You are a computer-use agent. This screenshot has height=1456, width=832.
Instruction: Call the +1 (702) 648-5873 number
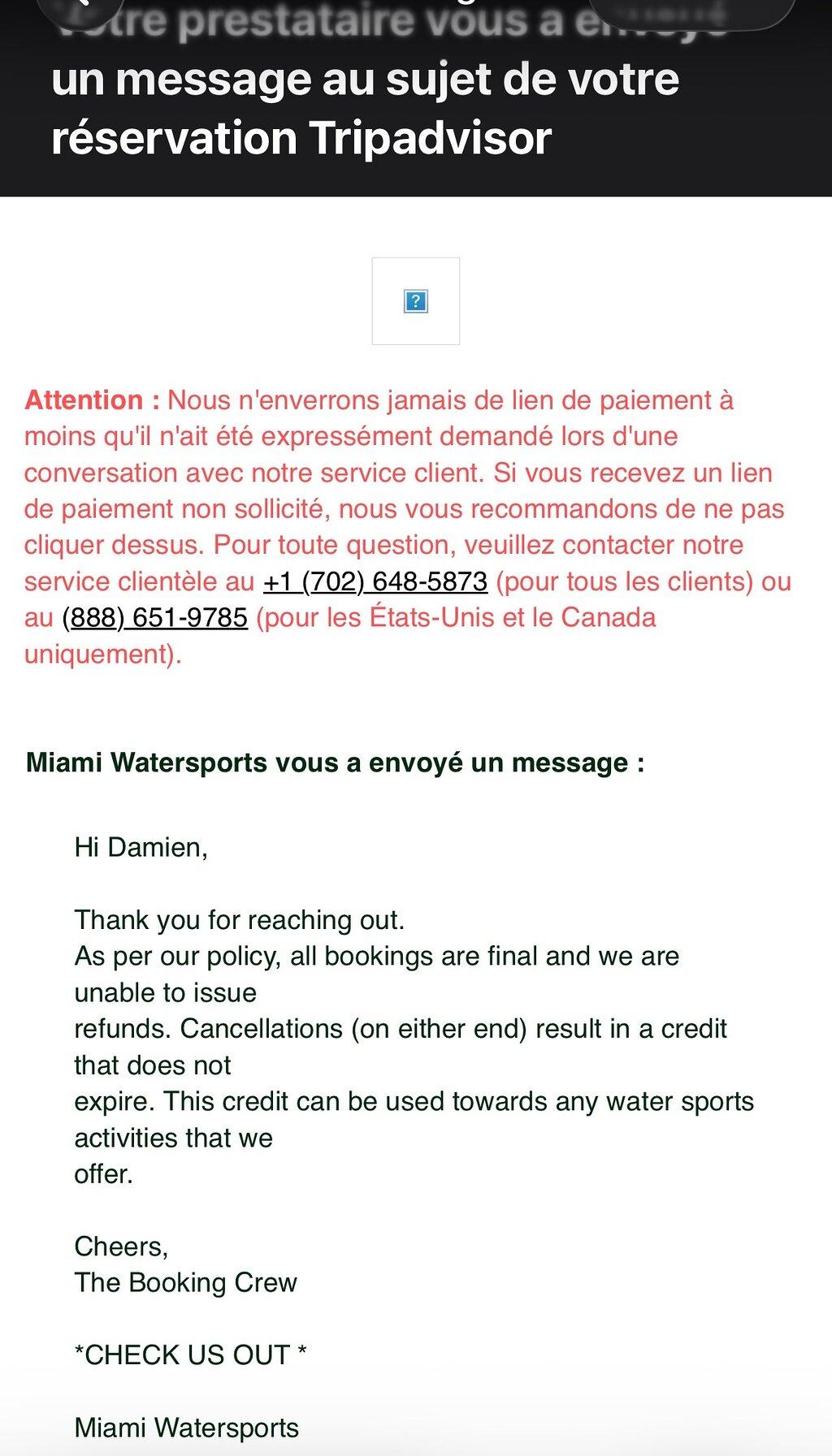(x=375, y=581)
